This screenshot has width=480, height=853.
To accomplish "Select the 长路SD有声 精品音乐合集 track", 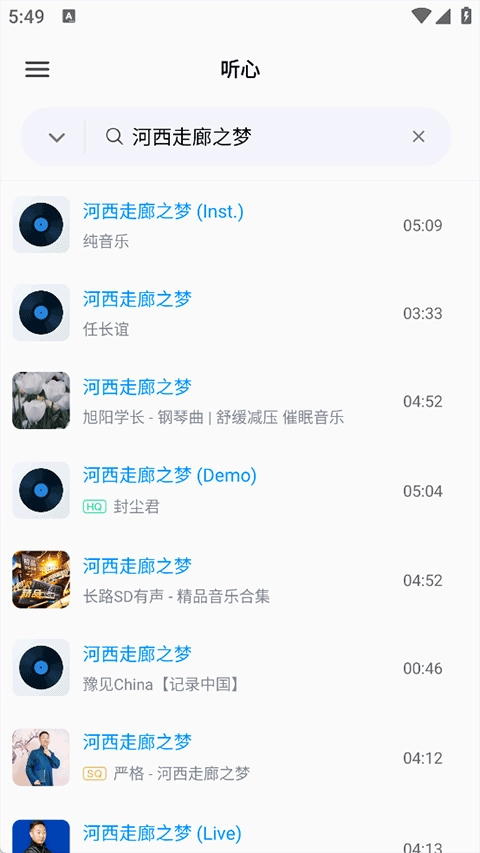I will tap(240, 579).
